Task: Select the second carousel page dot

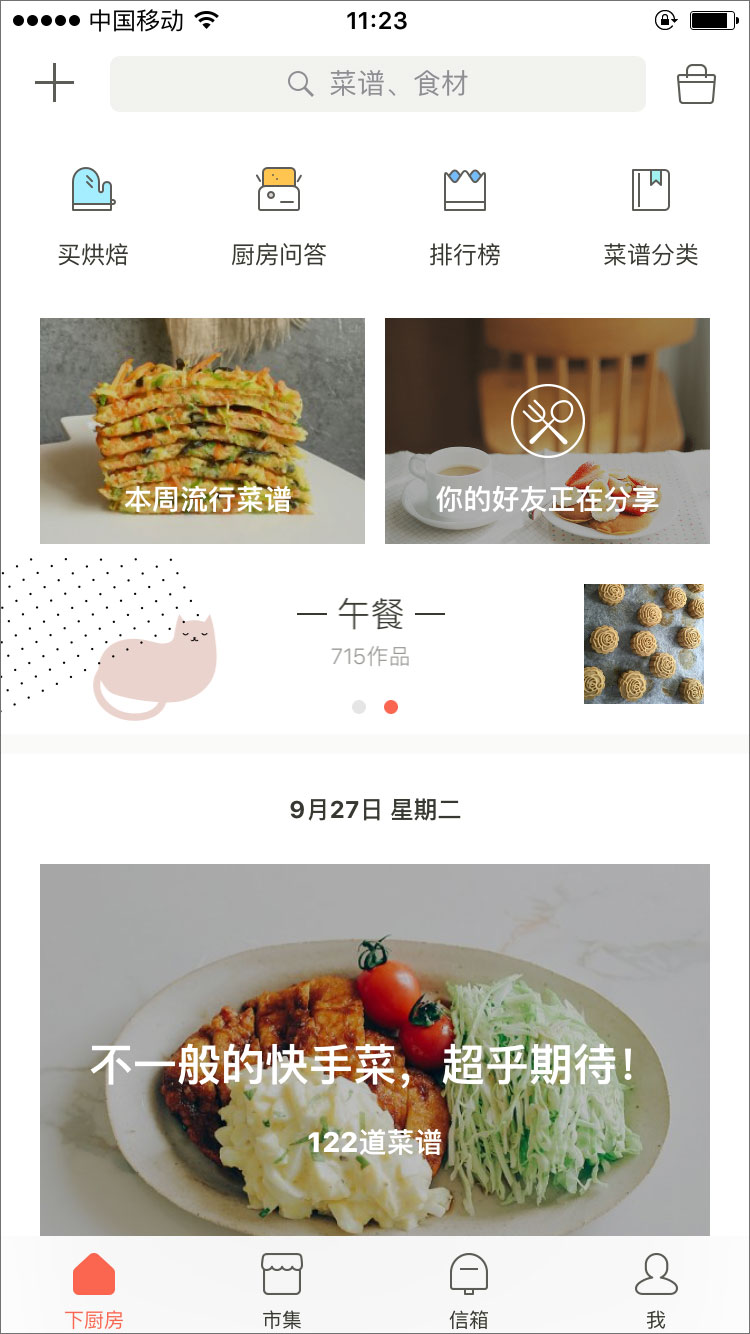Action: click(391, 706)
